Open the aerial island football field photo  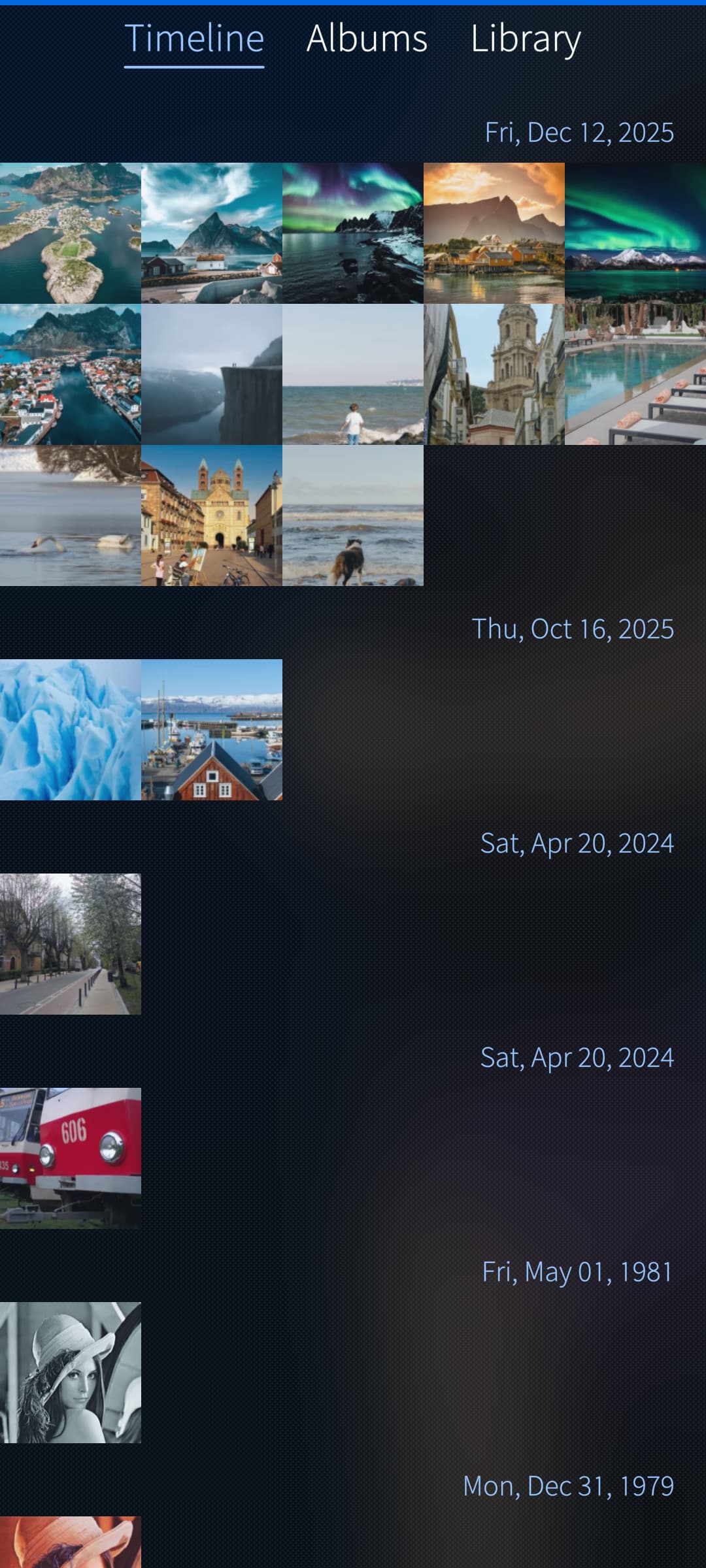pyautogui.click(x=71, y=233)
